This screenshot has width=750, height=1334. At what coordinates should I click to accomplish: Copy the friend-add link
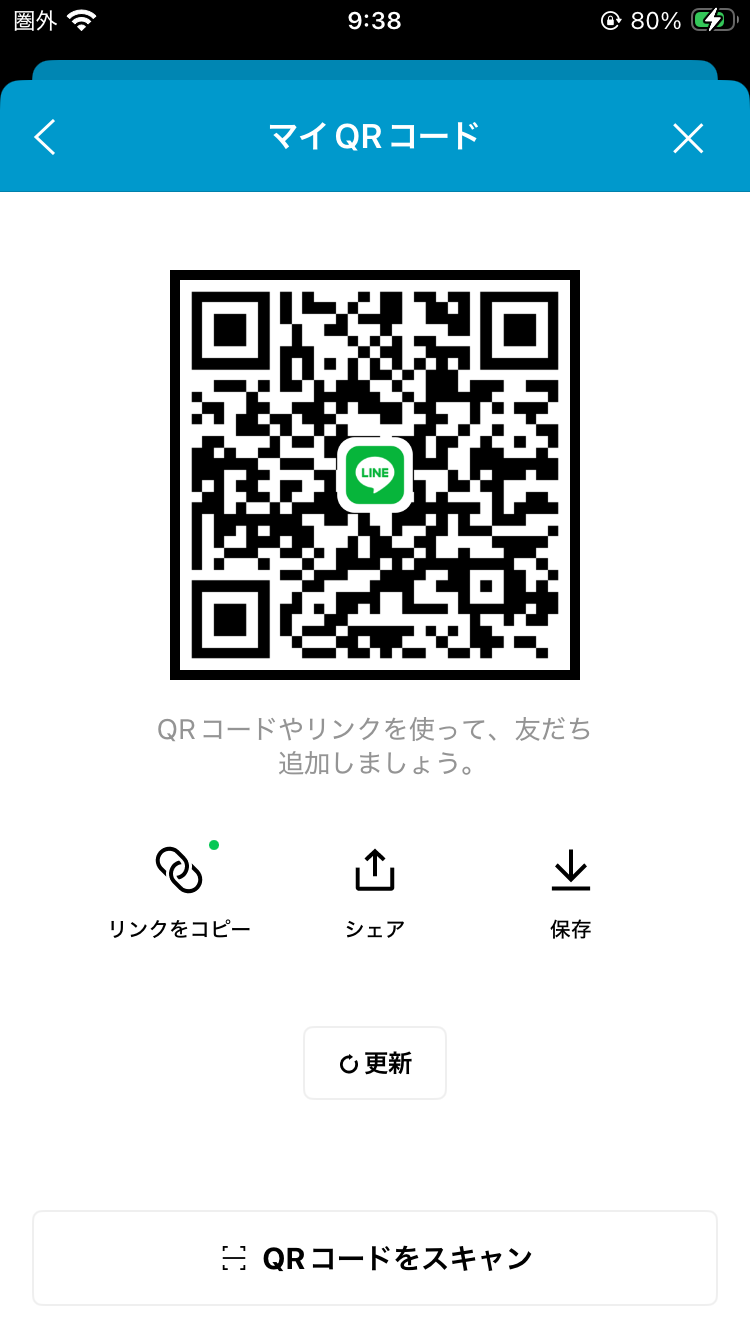coord(179,890)
